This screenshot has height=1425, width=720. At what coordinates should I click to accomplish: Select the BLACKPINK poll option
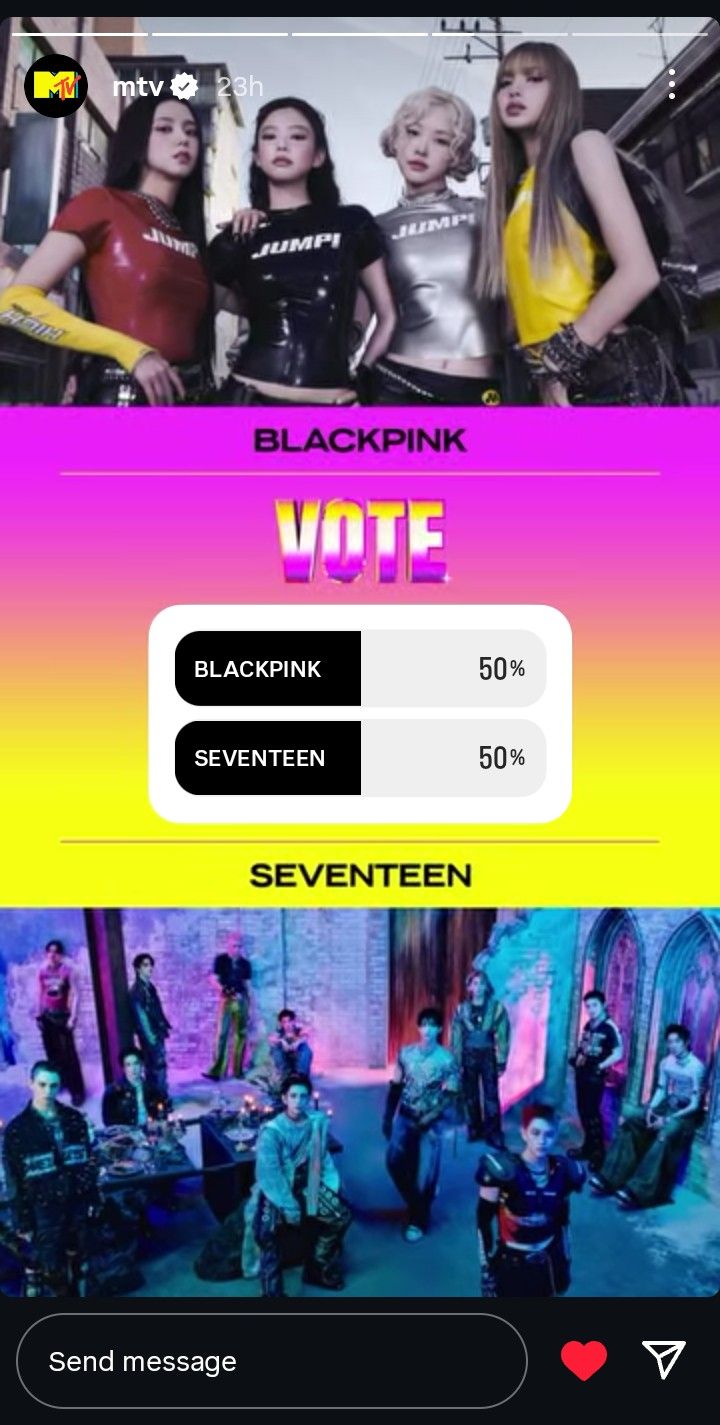(x=360, y=669)
